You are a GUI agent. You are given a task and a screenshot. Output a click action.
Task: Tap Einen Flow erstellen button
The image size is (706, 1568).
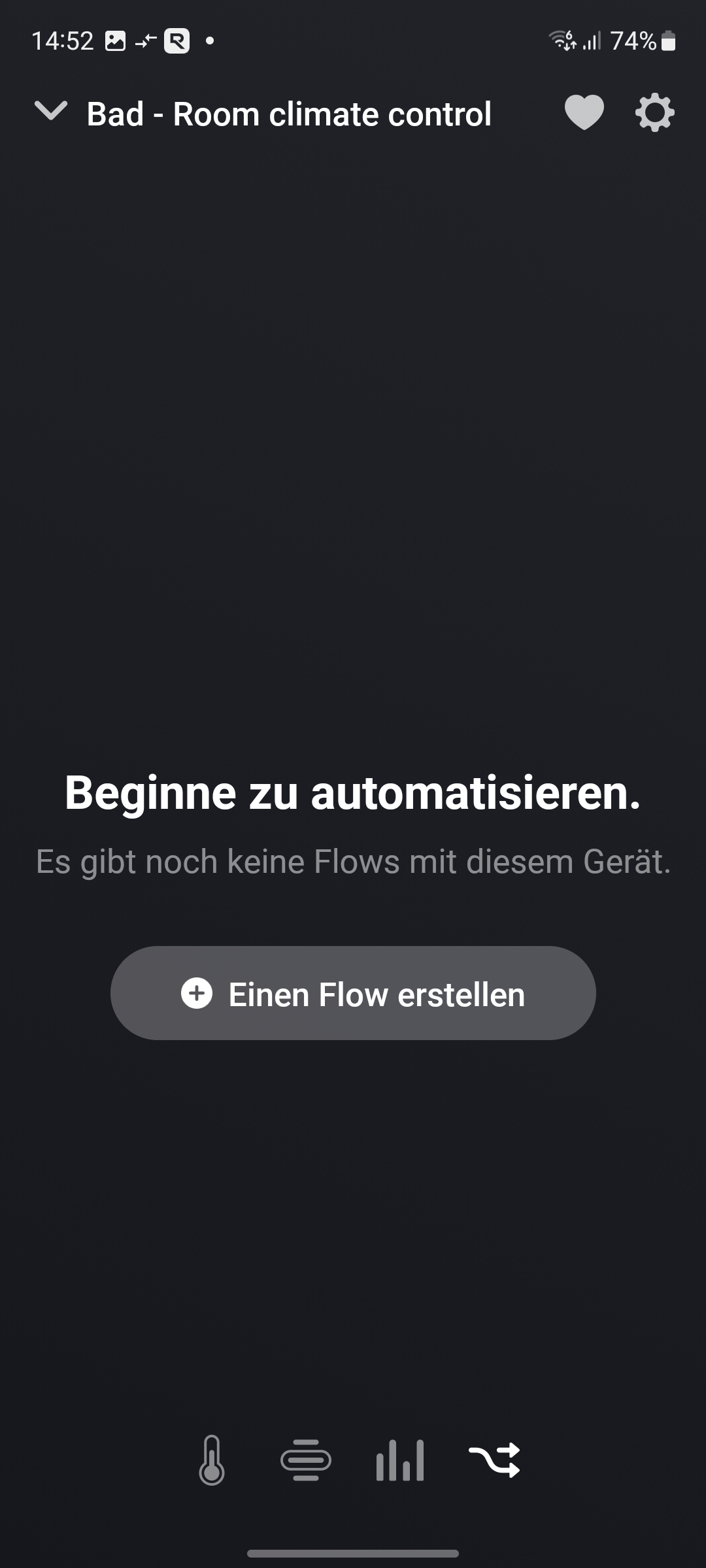pos(353,993)
